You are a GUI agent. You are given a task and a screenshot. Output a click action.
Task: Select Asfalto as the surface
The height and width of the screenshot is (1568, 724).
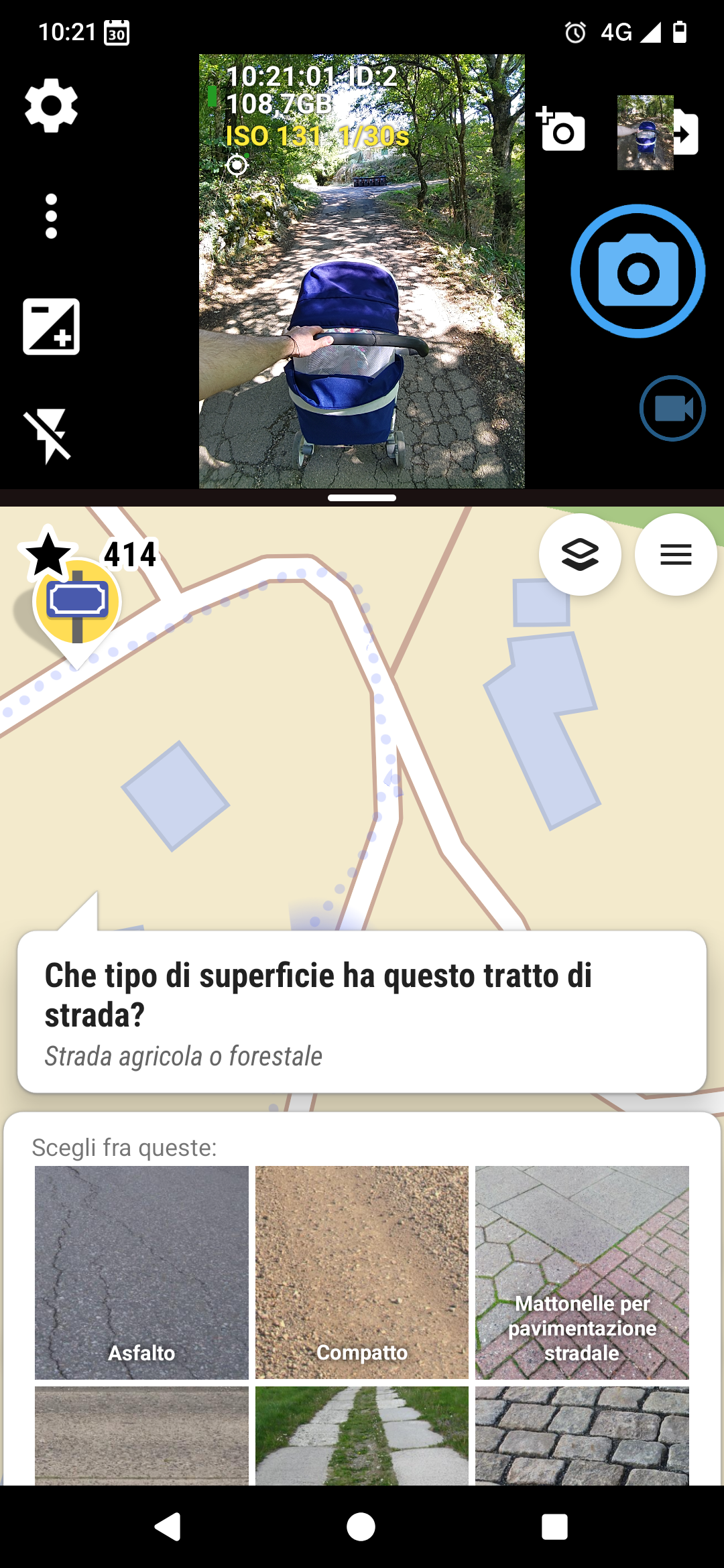click(141, 1272)
